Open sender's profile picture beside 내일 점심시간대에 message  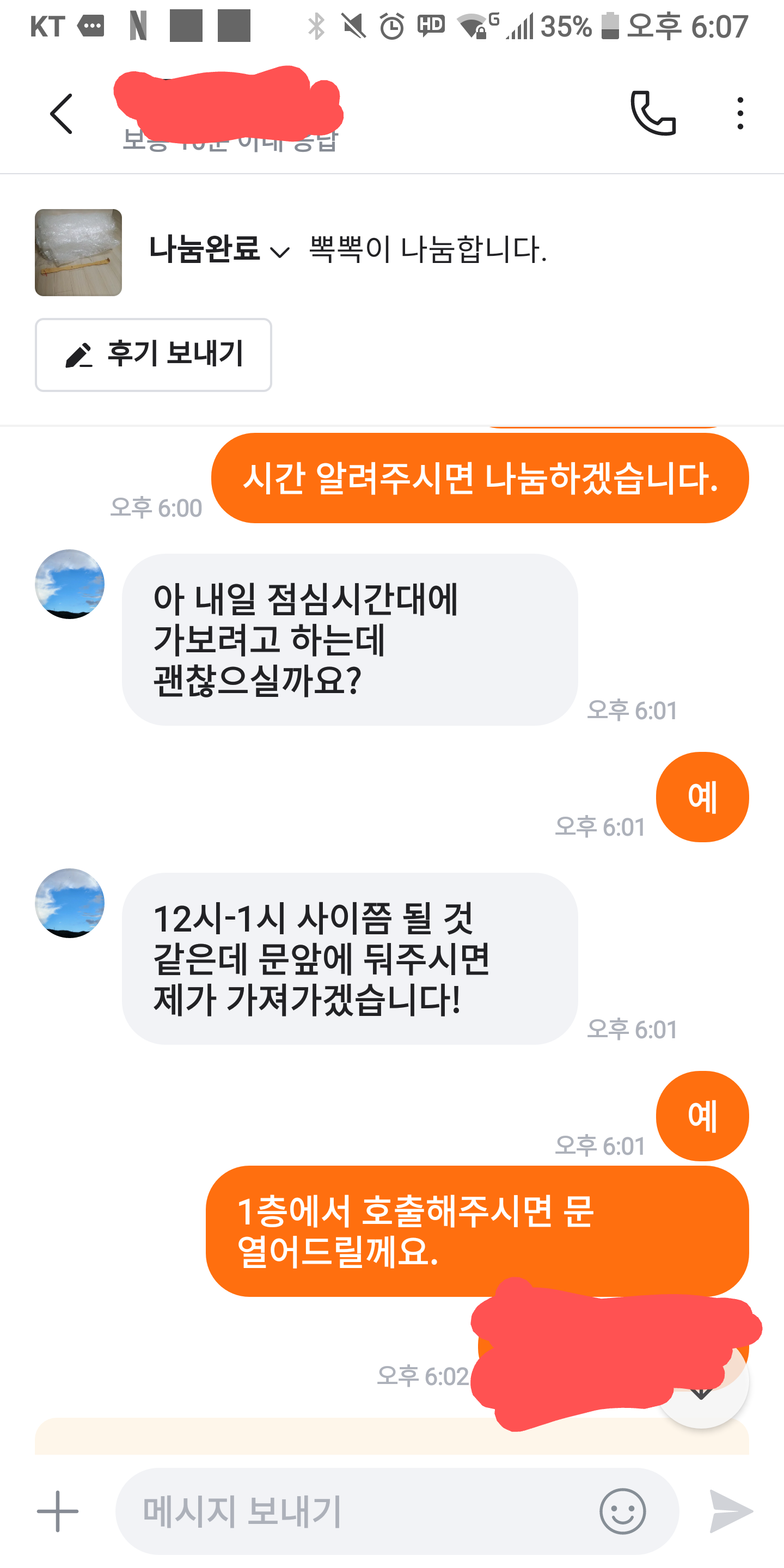point(69,584)
